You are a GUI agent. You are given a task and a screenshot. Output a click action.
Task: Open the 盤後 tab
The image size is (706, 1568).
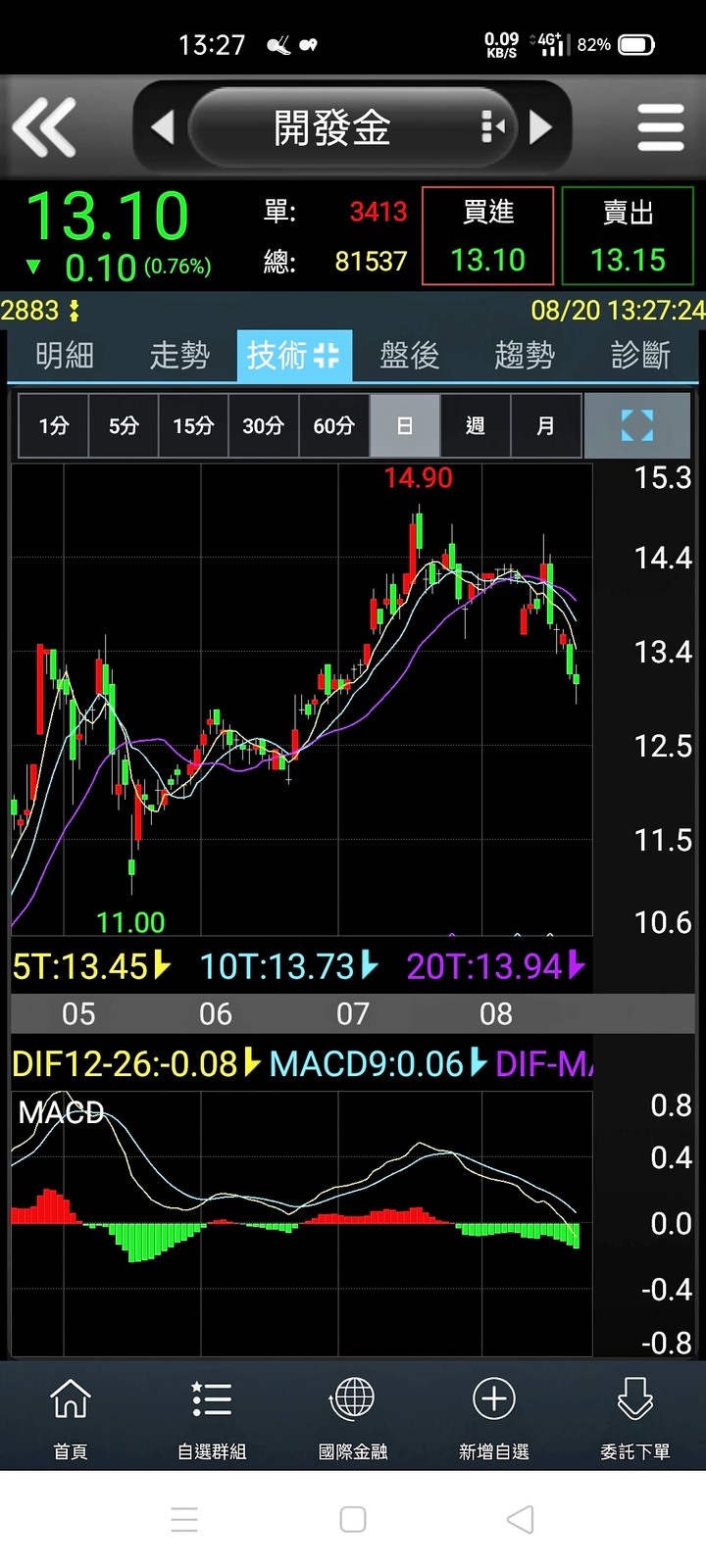[410, 355]
